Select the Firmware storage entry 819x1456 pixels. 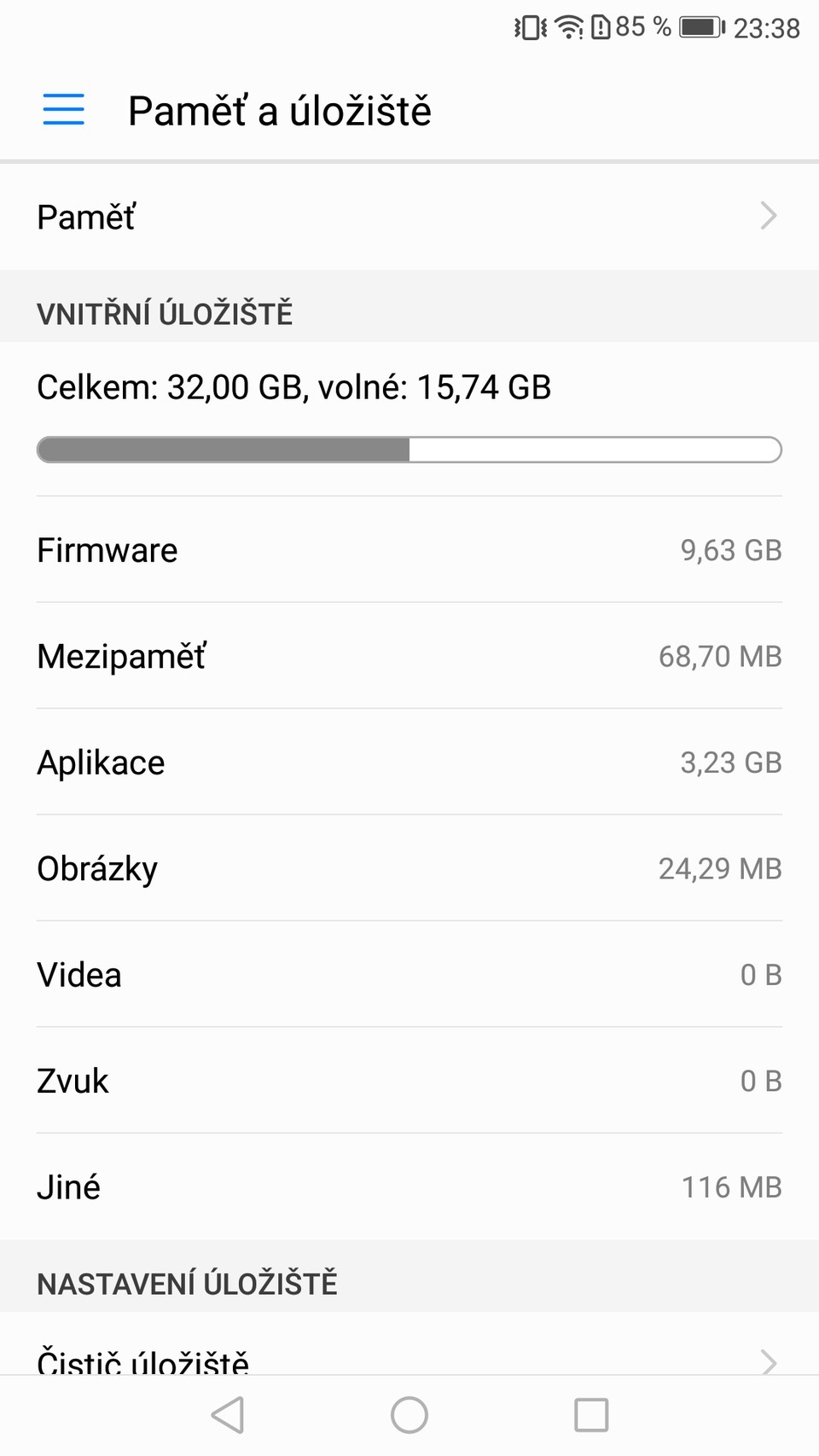409,550
